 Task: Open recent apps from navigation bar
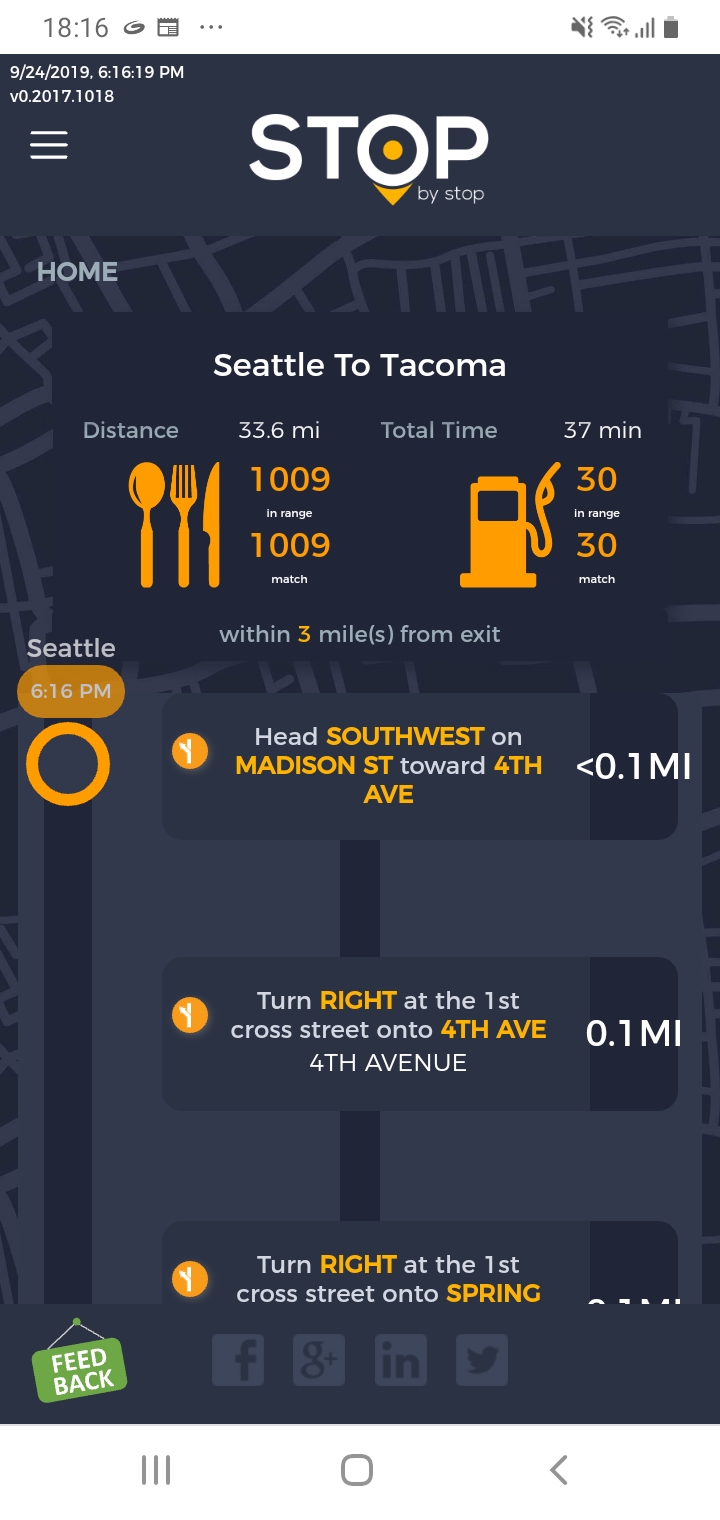[x=156, y=1470]
